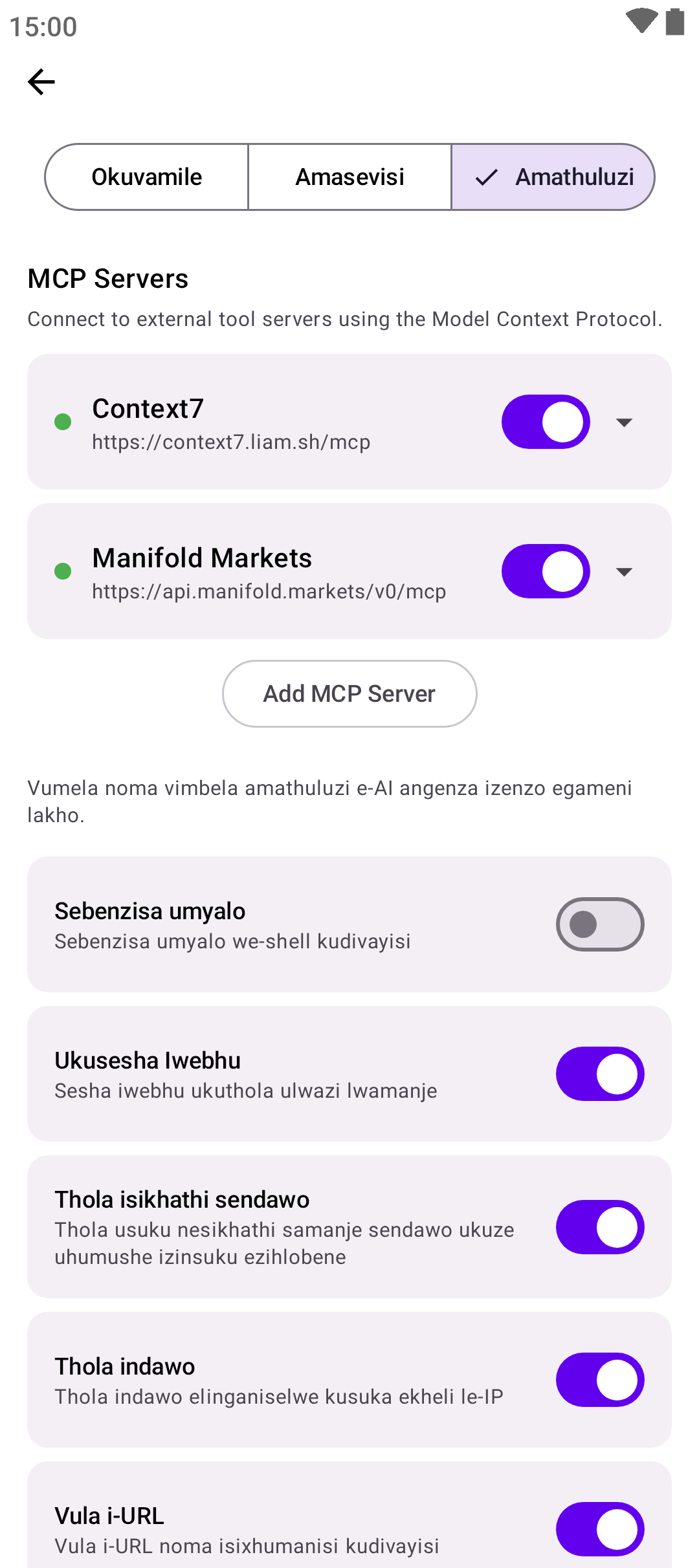699x1568 pixels.
Task: Turn off Ukusesha Iwebhu toggle
Action: [599, 1074]
